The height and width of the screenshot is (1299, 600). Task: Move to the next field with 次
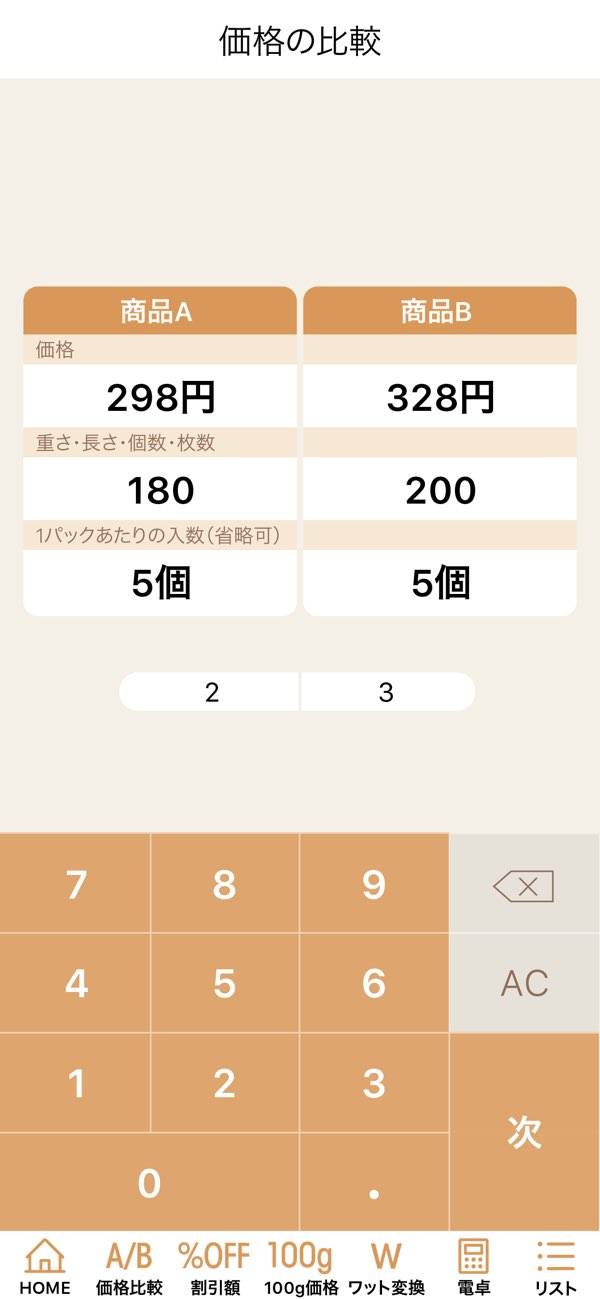(524, 1132)
